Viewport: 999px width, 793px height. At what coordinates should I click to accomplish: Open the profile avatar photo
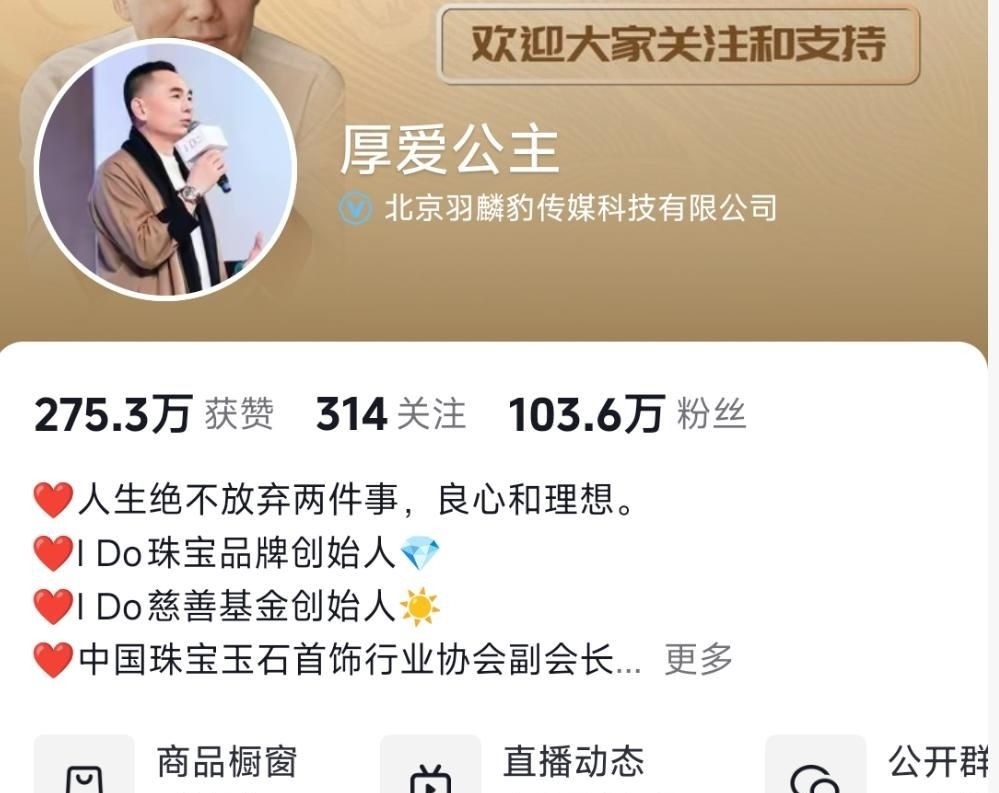166,169
